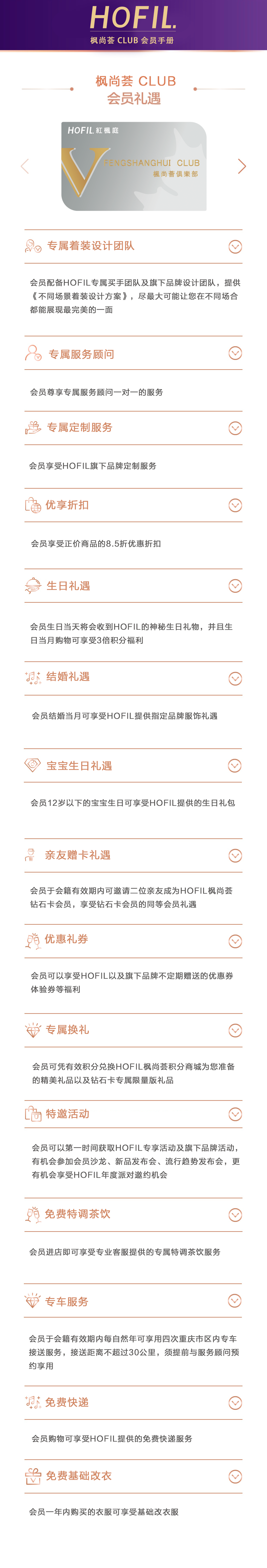Image resolution: width=267 pixels, height=1568 pixels.
Task: Toggle the 专属换礼 chevron
Action: click(x=235, y=1030)
